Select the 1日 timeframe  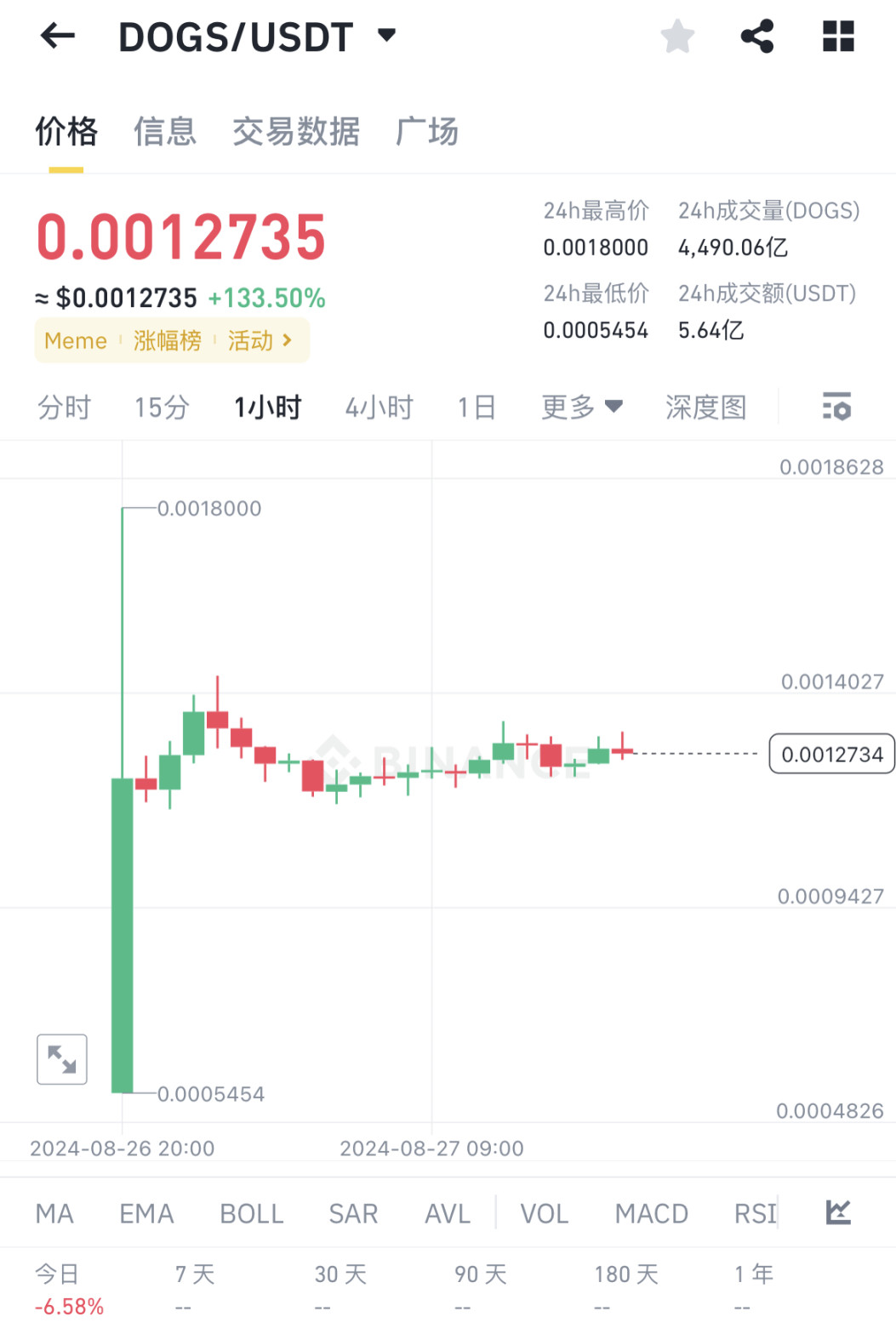[x=477, y=407]
